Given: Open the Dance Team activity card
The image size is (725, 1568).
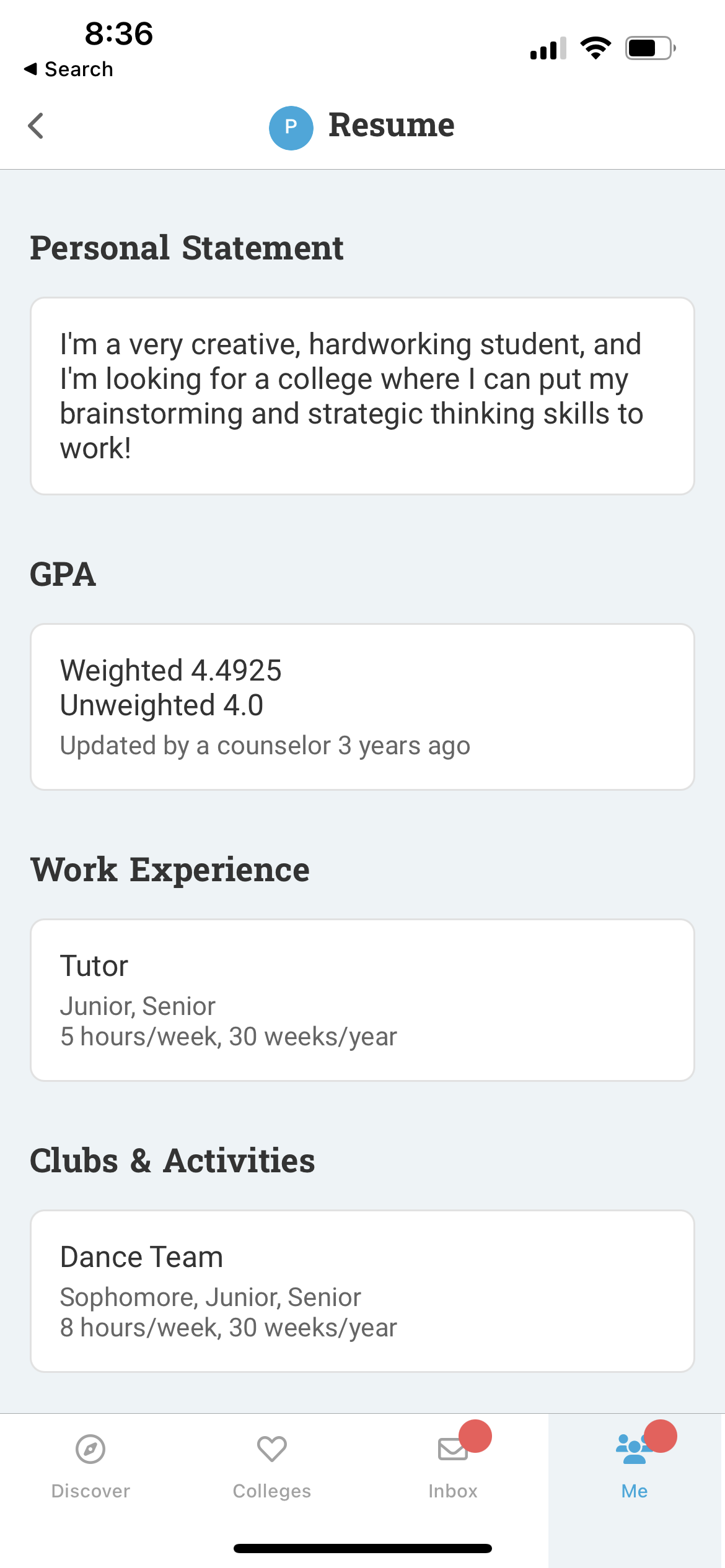Looking at the screenshot, I should click(x=362, y=1291).
